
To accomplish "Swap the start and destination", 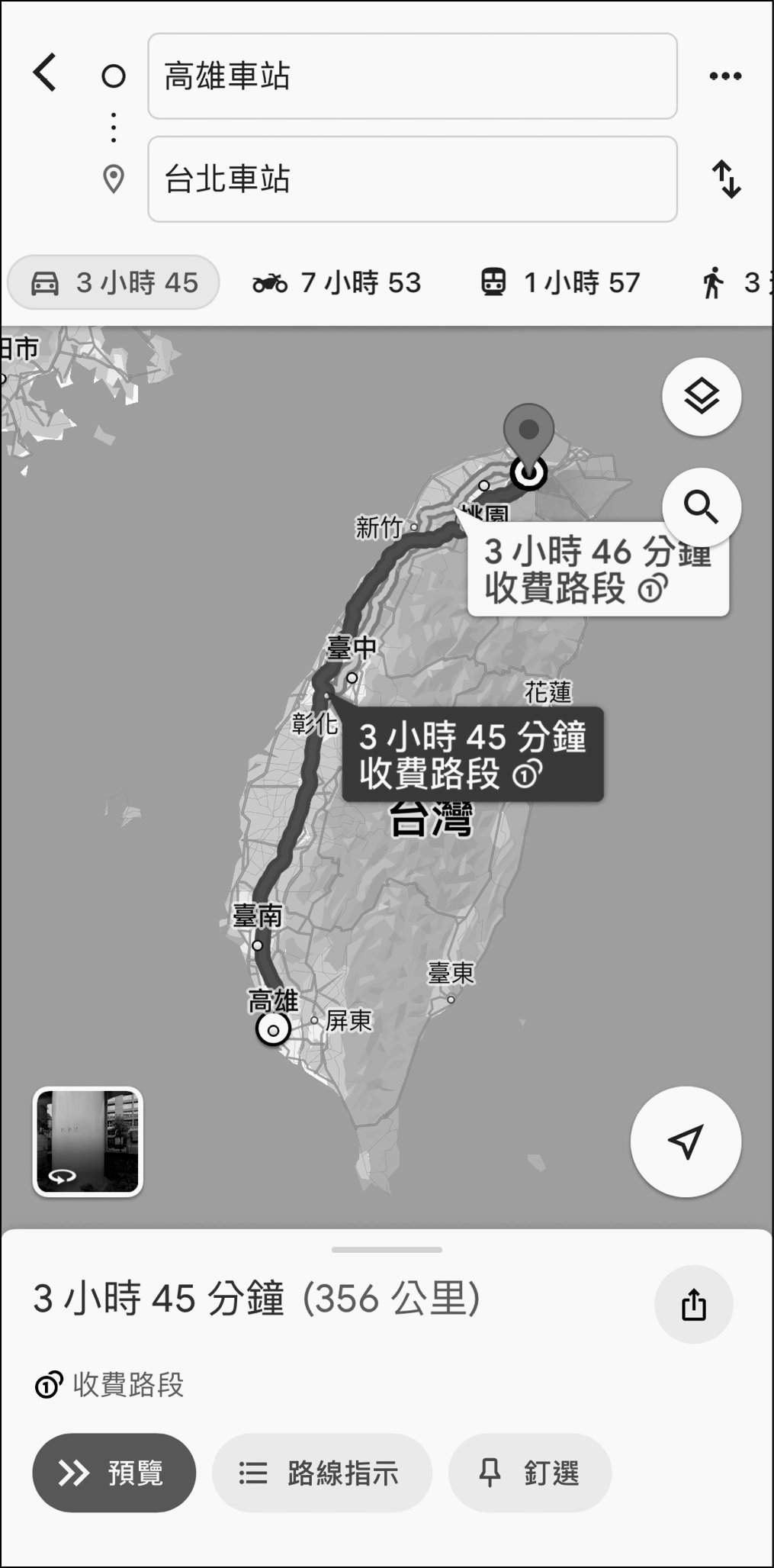I will tap(726, 179).
